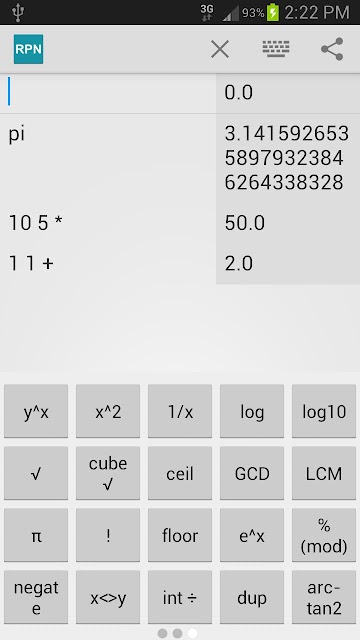Tap the factorial ! key

click(108, 535)
